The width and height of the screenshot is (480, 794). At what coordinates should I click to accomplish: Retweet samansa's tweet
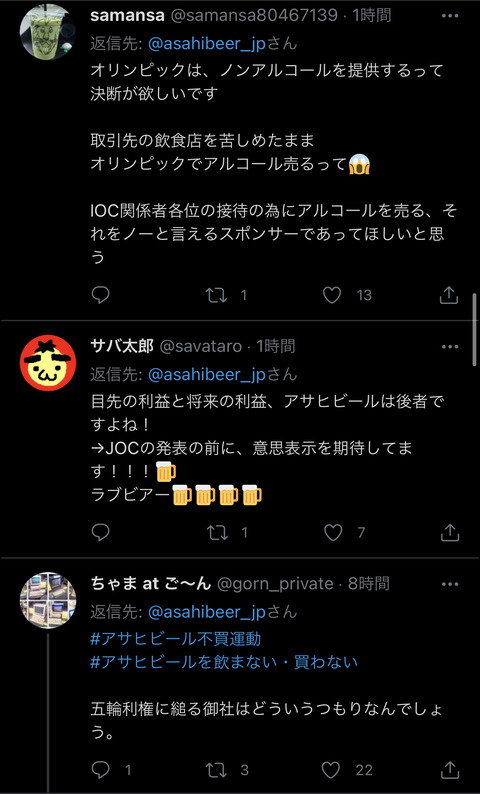217,295
